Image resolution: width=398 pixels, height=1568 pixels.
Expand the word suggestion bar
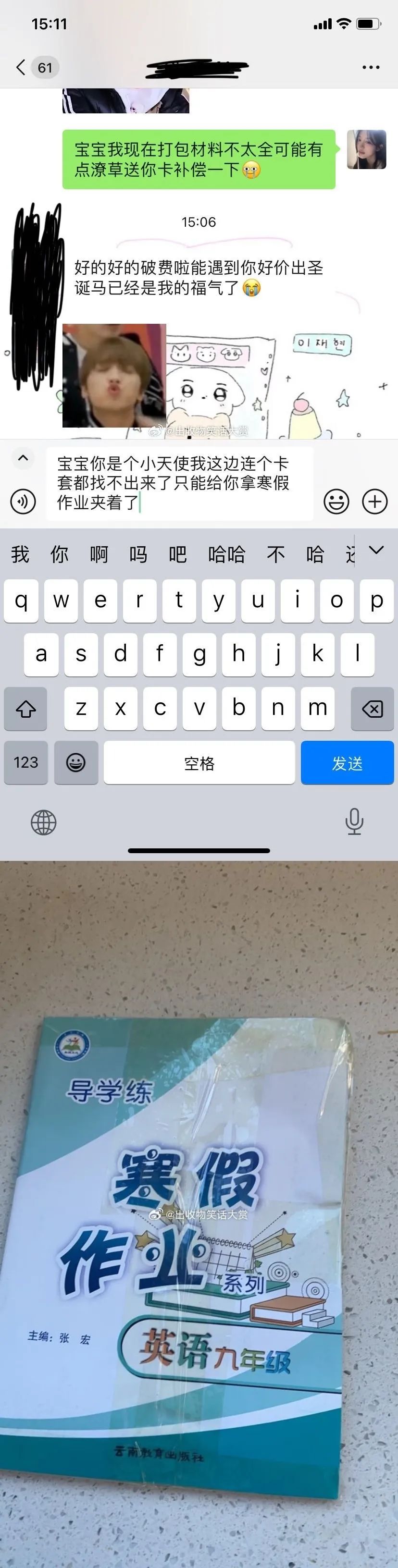pyautogui.click(x=376, y=550)
